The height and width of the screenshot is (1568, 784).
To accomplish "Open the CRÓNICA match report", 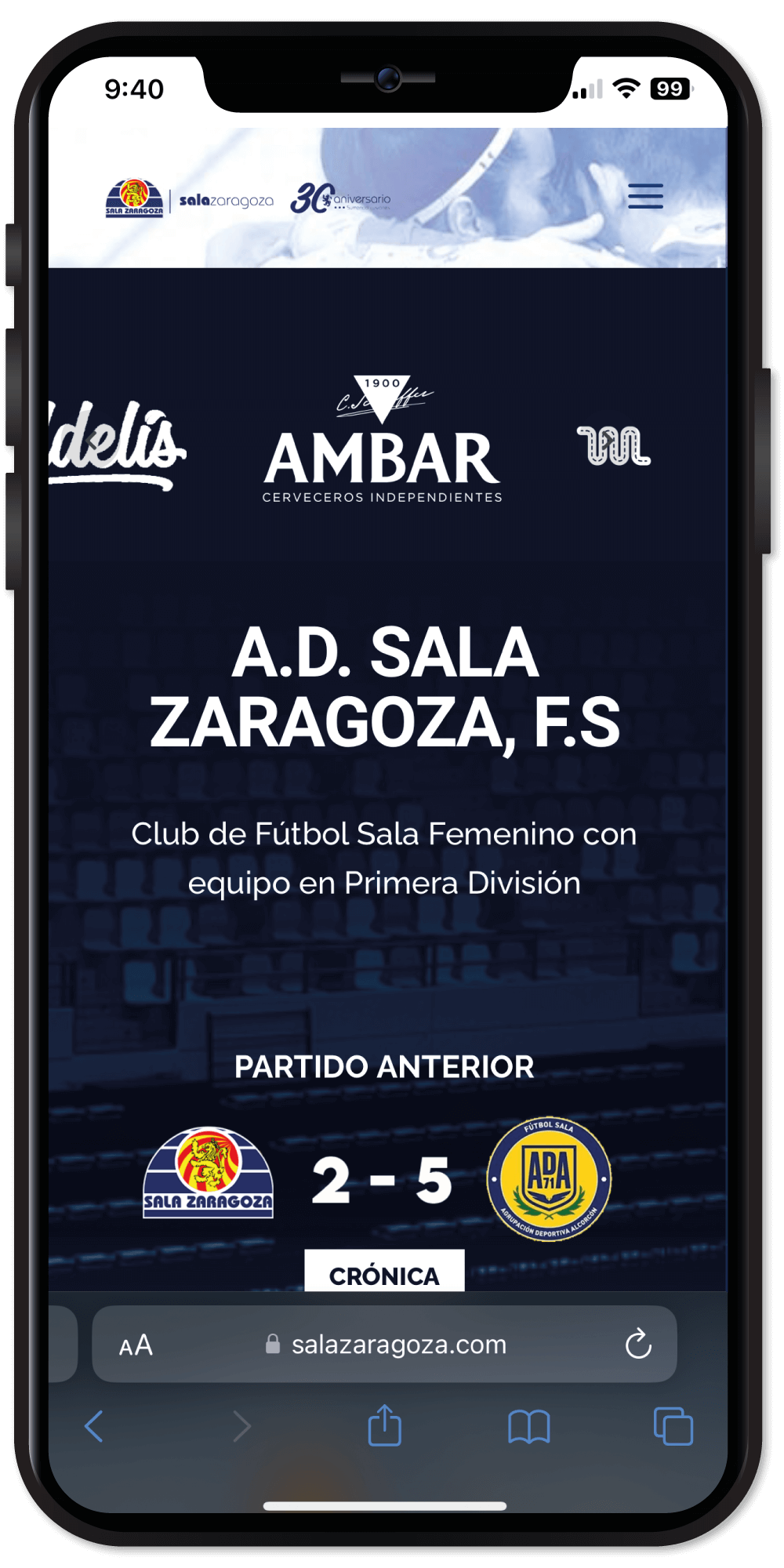I will tap(384, 1271).
